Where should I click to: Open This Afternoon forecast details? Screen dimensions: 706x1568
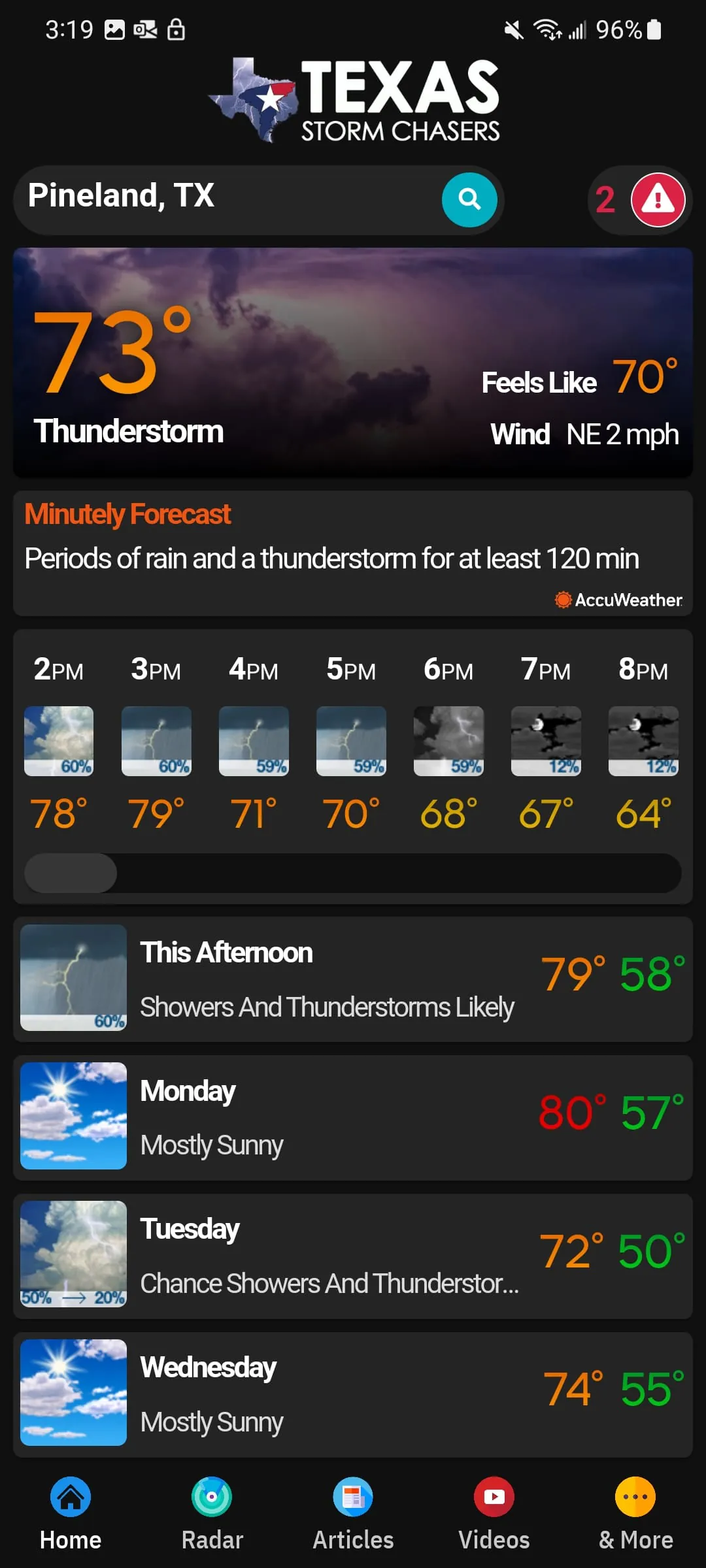353,979
